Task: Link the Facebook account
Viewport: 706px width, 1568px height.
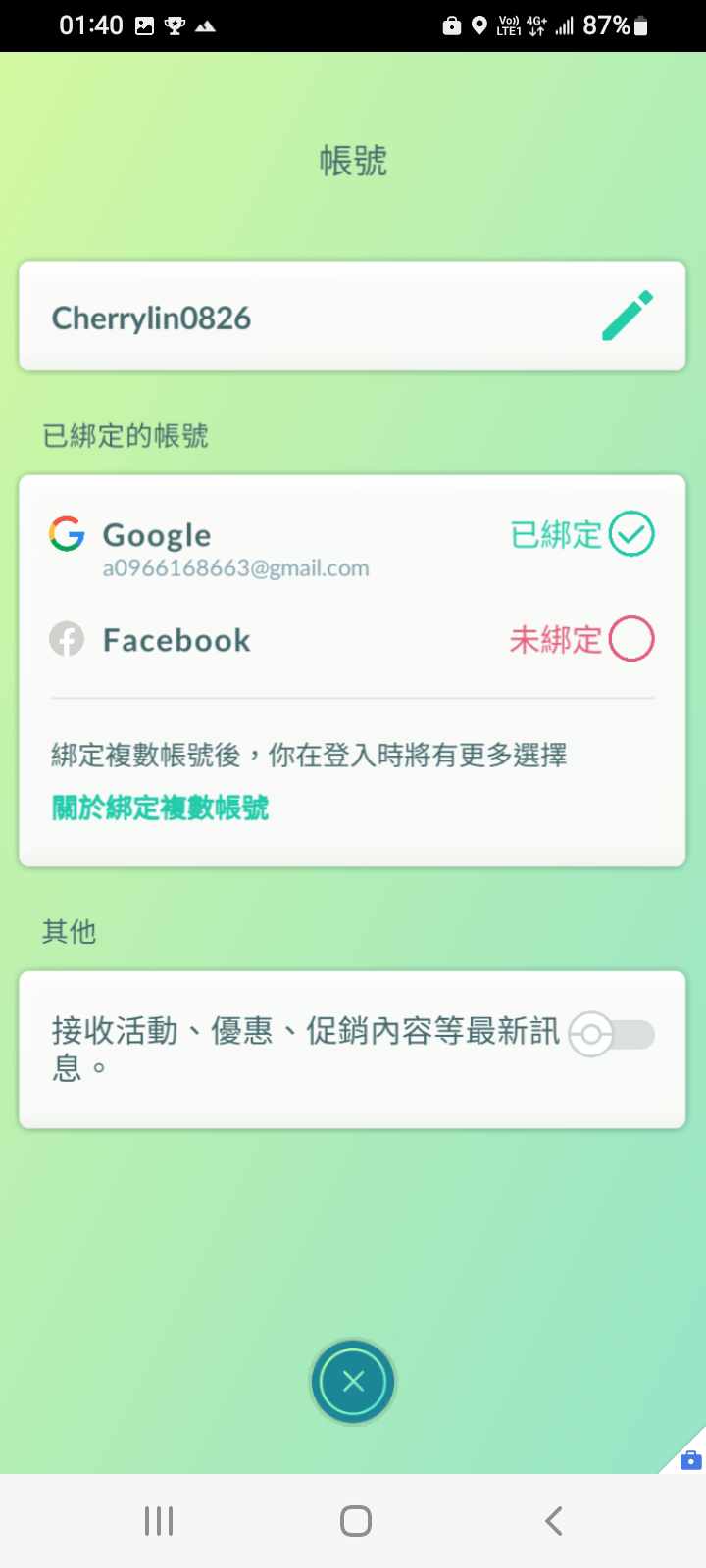Action: tap(630, 640)
